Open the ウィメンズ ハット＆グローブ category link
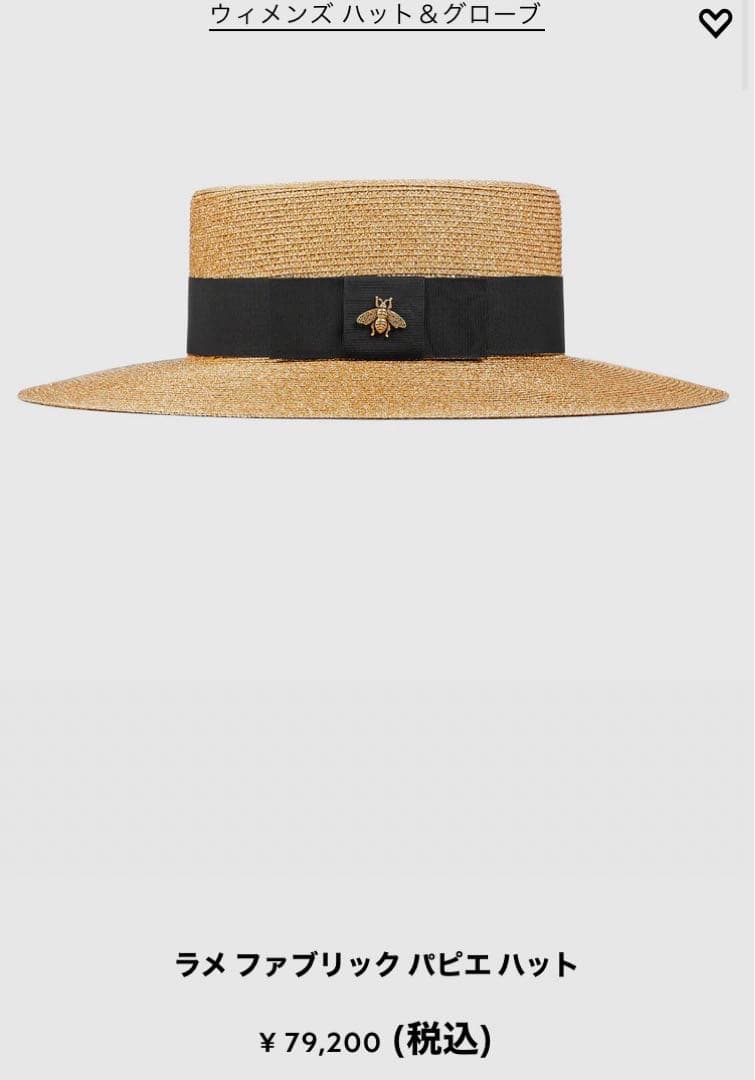The image size is (755, 1080). (x=376, y=15)
